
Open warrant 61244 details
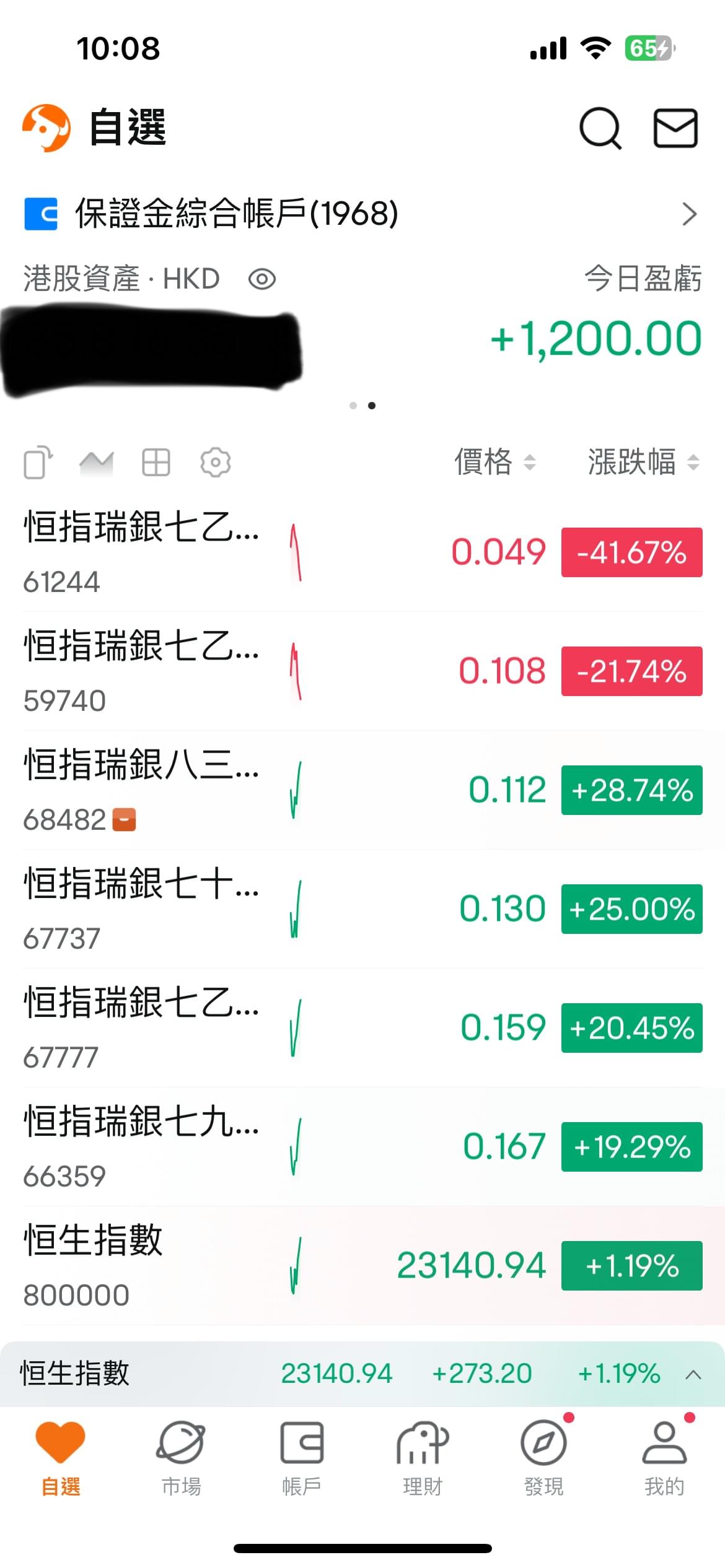coord(362,552)
